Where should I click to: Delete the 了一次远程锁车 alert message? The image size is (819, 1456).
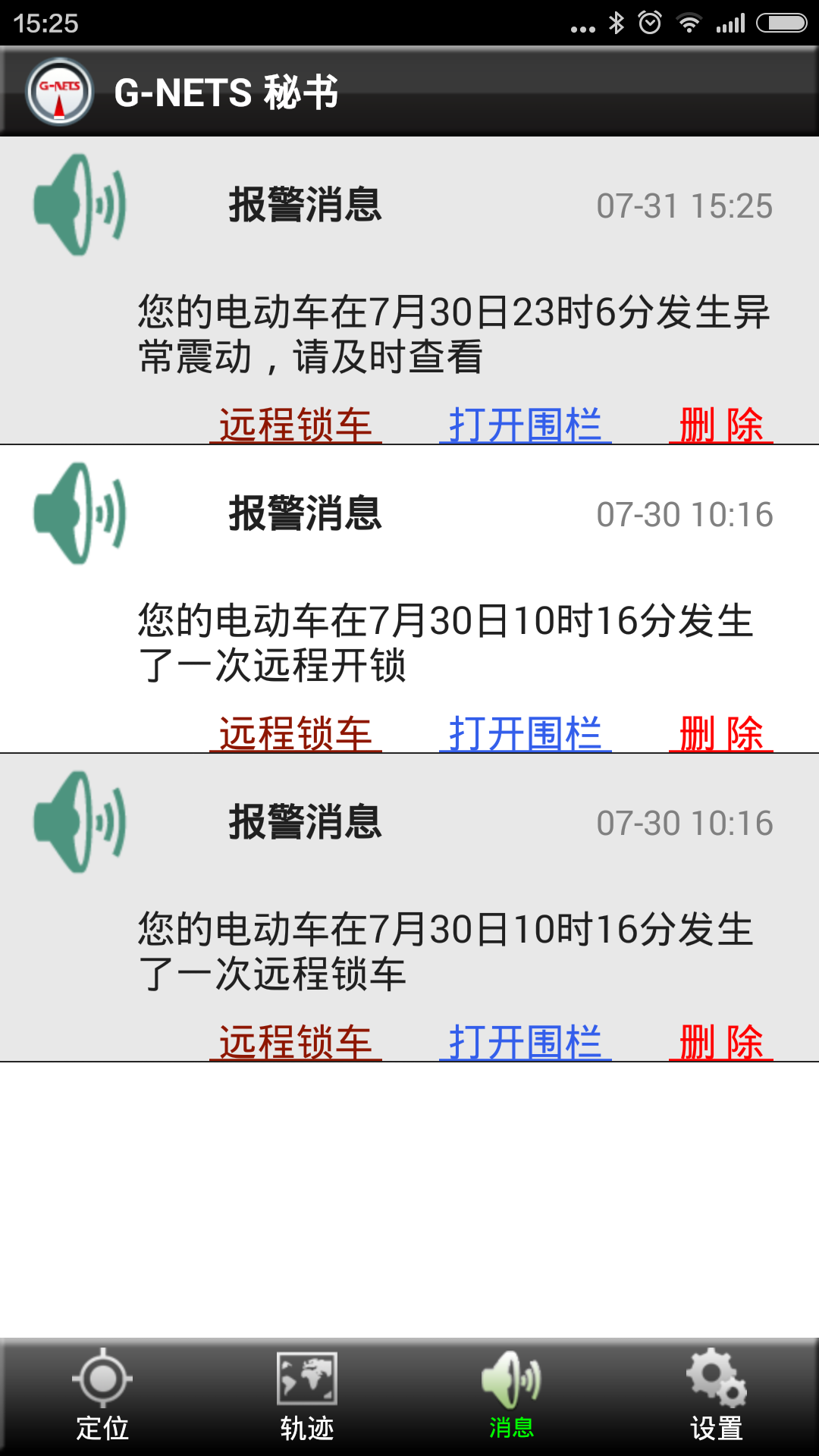coord(720,1041)
